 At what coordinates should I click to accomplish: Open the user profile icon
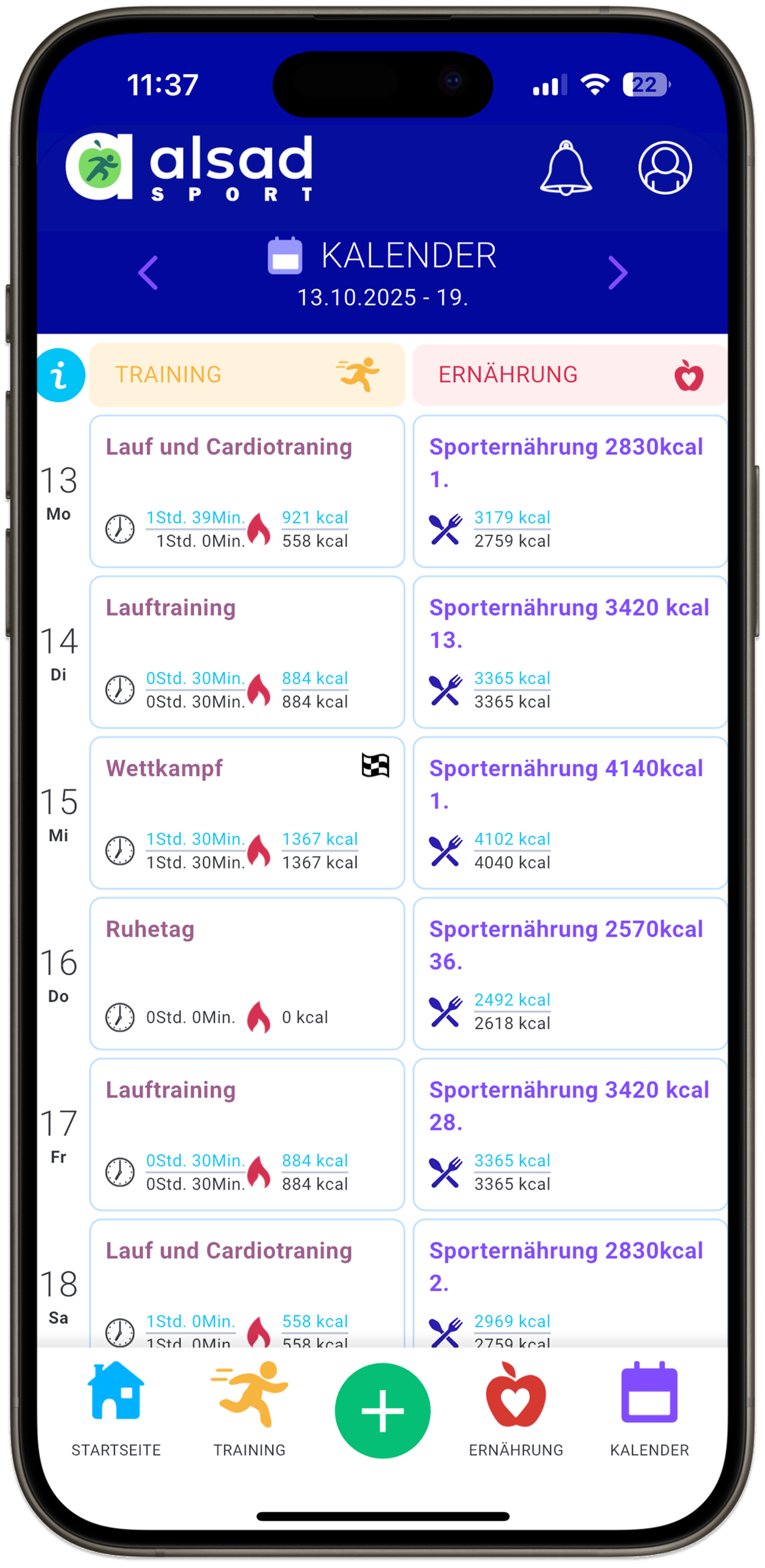pyautogui.click(x=665, y=168)
